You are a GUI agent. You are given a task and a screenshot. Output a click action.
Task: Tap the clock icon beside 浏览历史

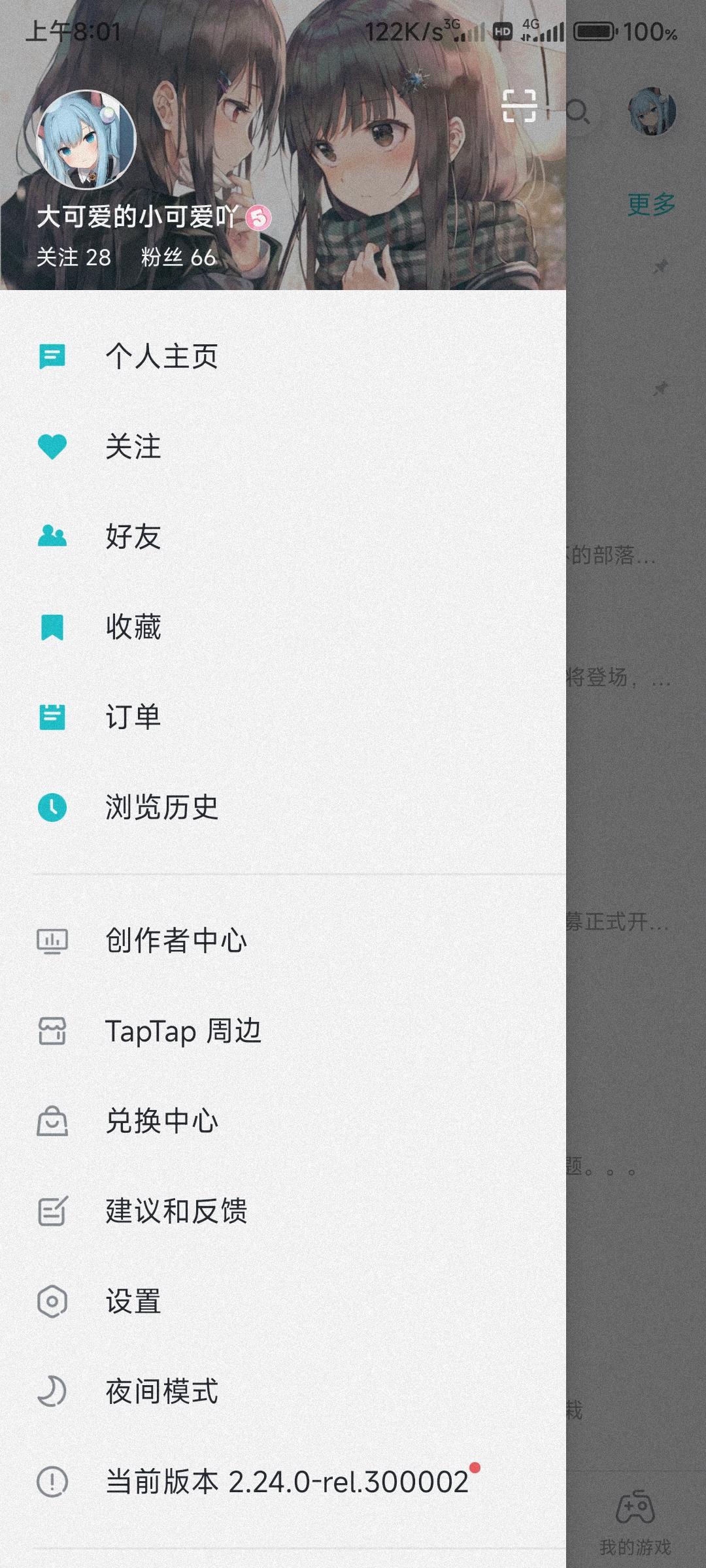click(x=54, y=809)
